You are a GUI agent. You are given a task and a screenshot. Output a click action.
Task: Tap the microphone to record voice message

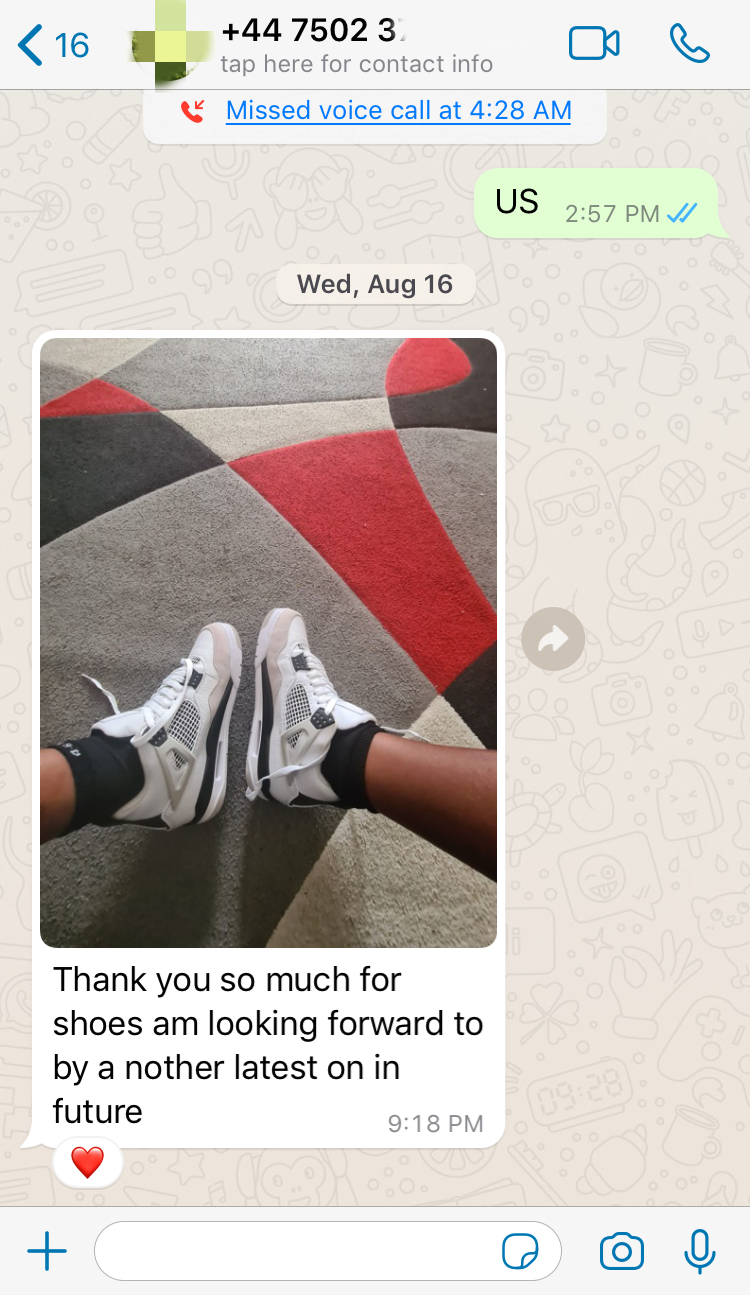coord(700,1251)
